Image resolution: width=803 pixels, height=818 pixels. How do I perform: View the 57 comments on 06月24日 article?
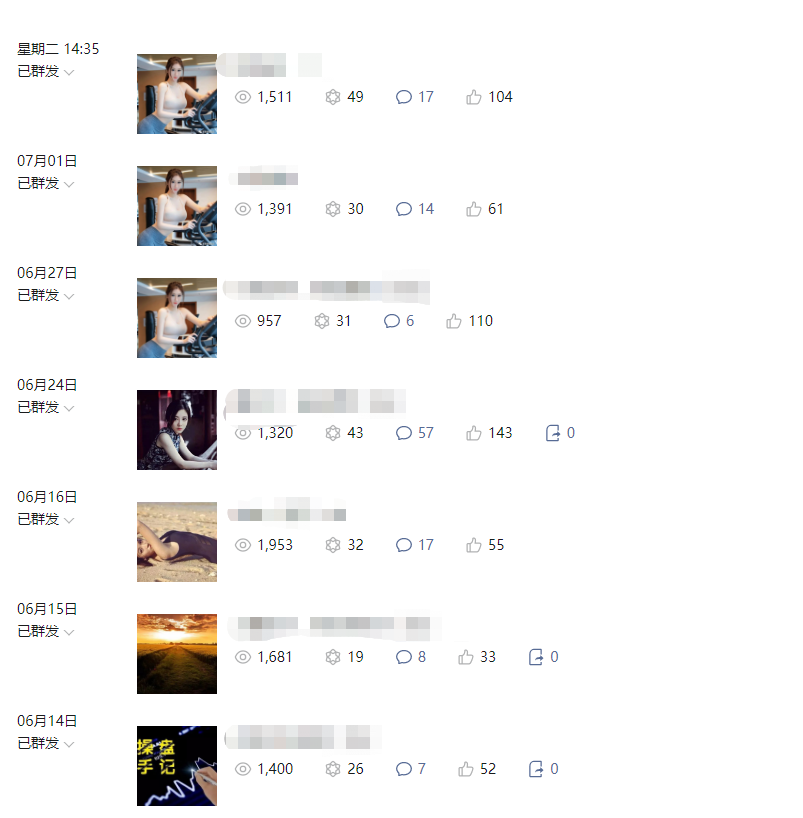pyautogui.click(x=415, y=433)
